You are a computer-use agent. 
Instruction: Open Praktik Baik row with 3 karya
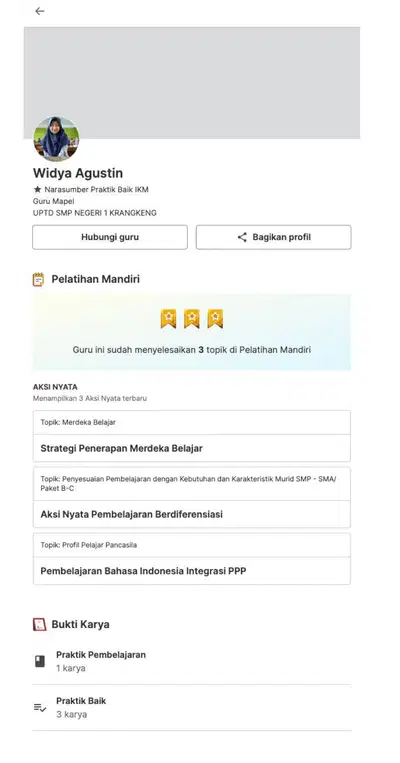coord(192,708)
